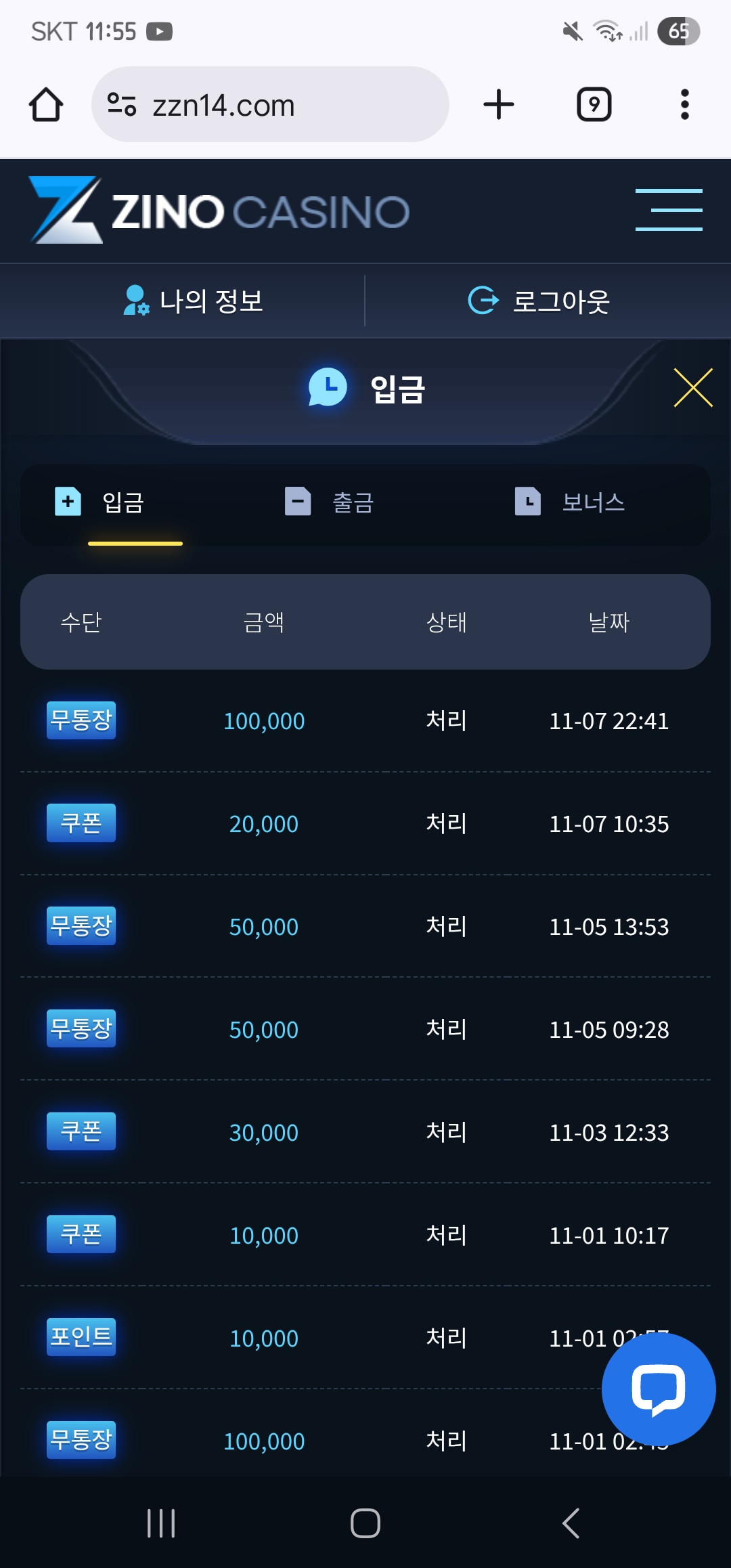Open recent apps from the navigation bar
Image resolution: width=731 pixels, height=1568 pixels.
[161, 1523]
